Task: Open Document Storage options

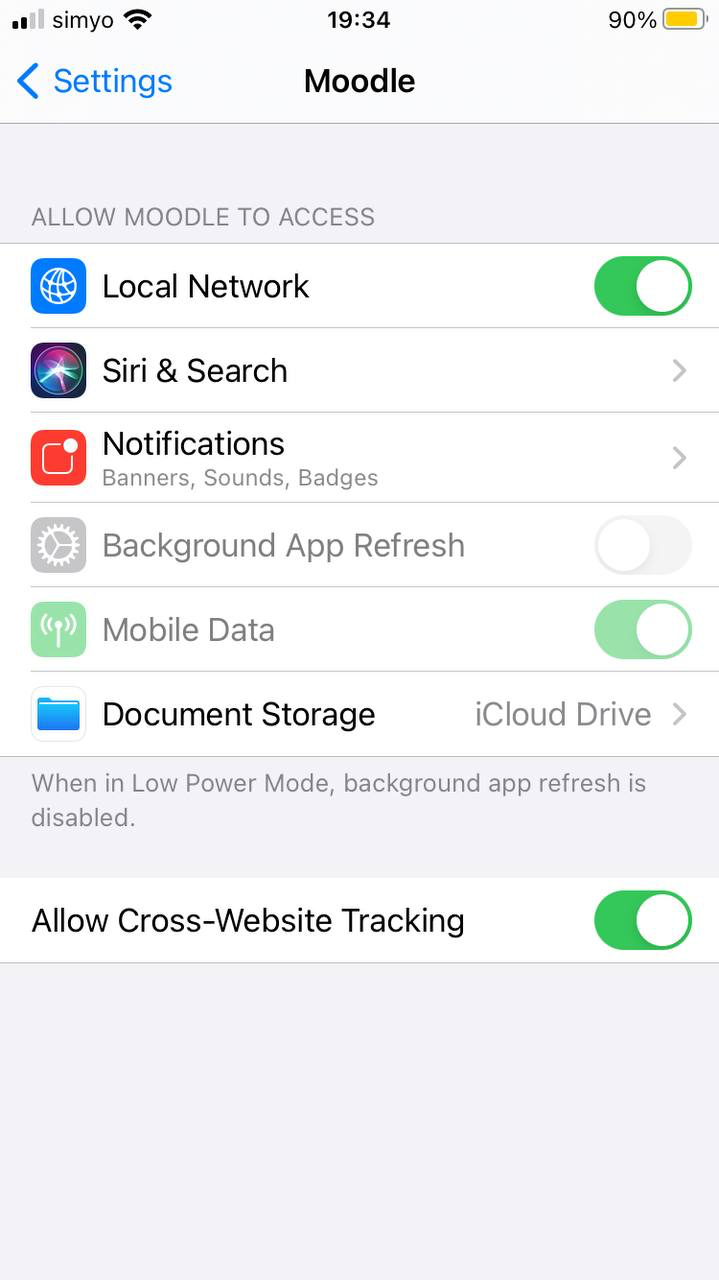Action: 359,714
